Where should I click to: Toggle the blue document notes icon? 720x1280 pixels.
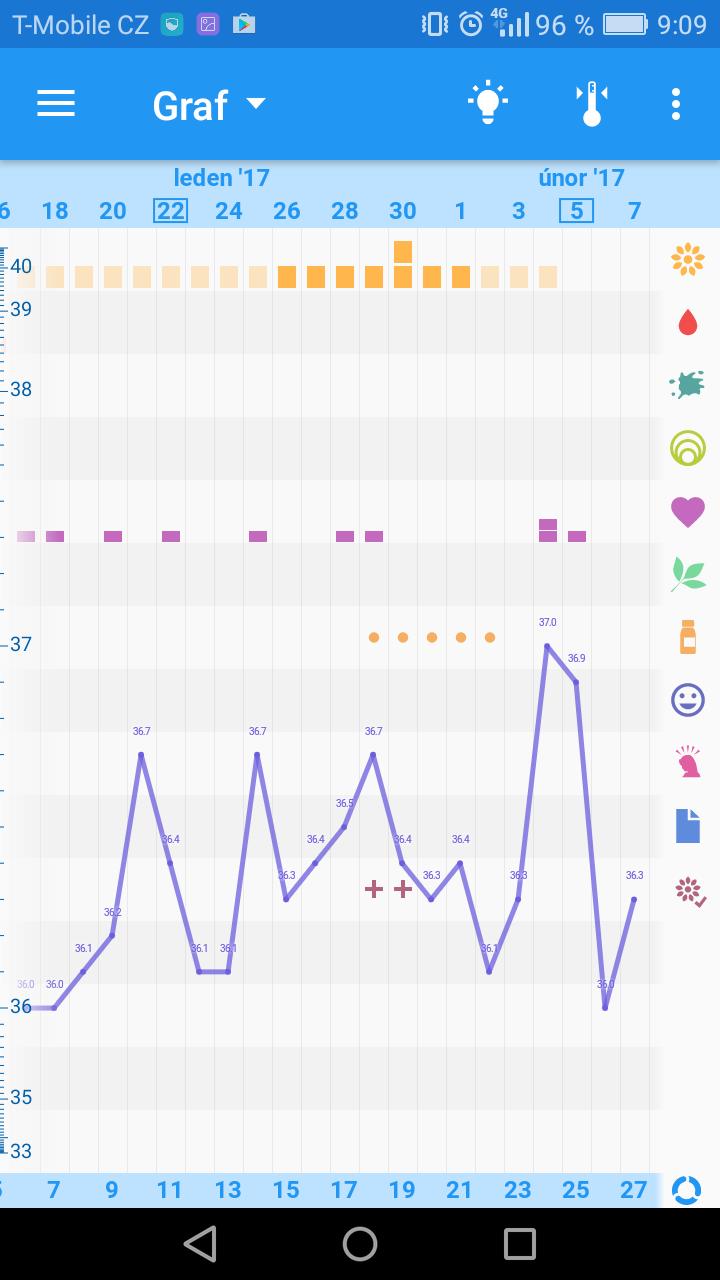pyautogui.click(x=688, y=825)
